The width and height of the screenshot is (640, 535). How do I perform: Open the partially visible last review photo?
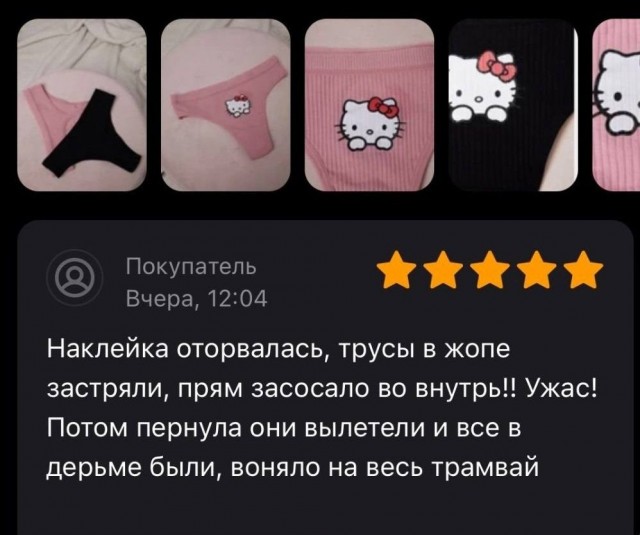(x=617, y=105)
